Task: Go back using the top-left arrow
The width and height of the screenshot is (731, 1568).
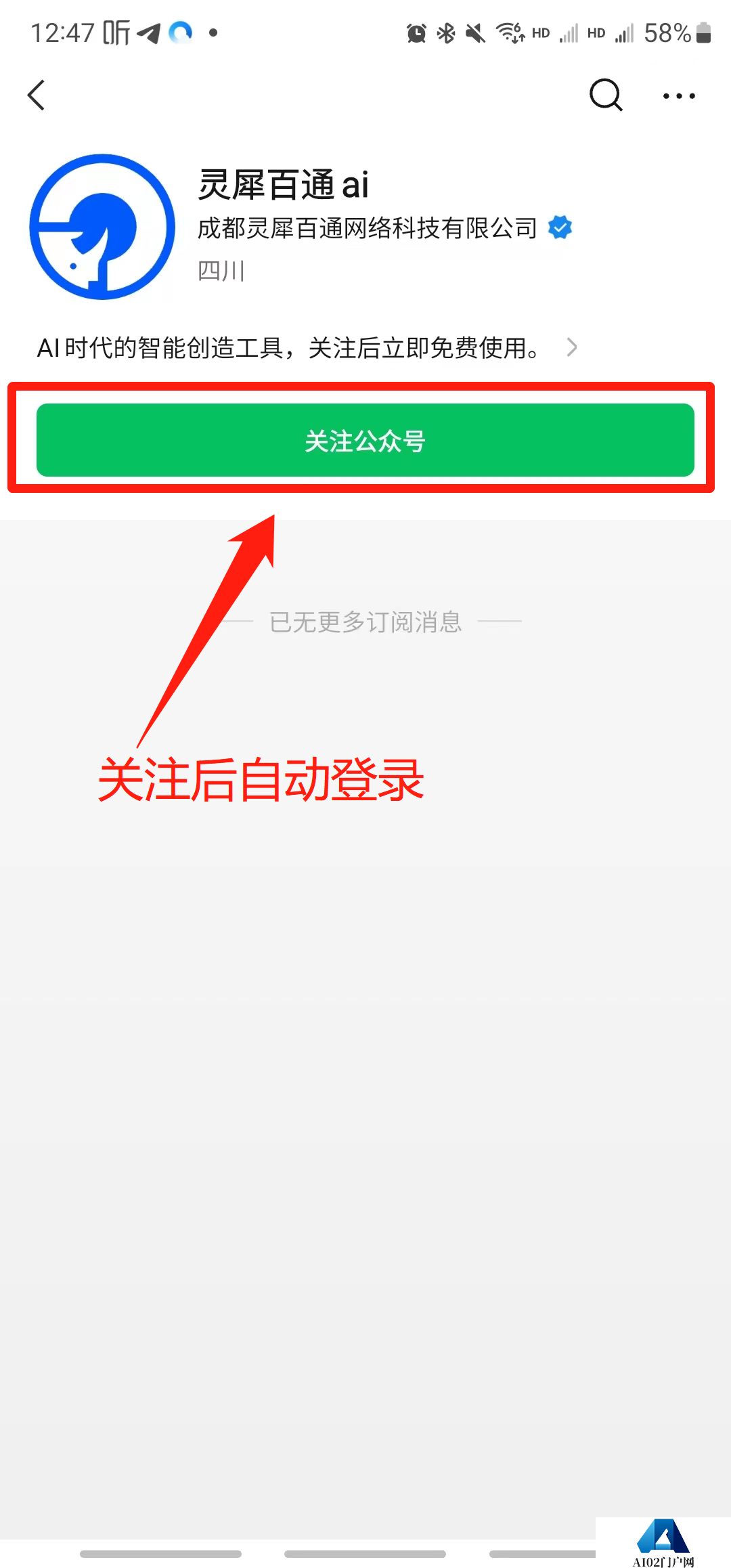Action: [x=37, y=95]
